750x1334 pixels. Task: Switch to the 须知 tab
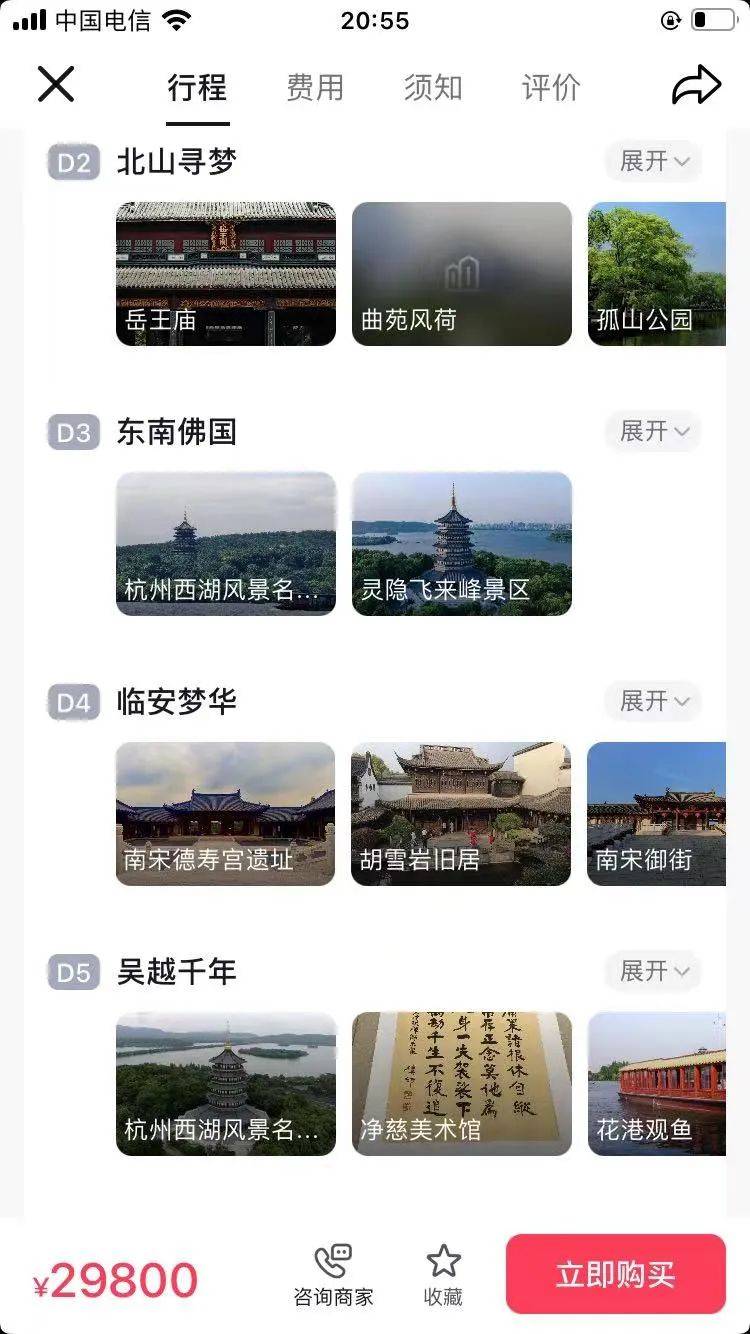coord(433,87)
